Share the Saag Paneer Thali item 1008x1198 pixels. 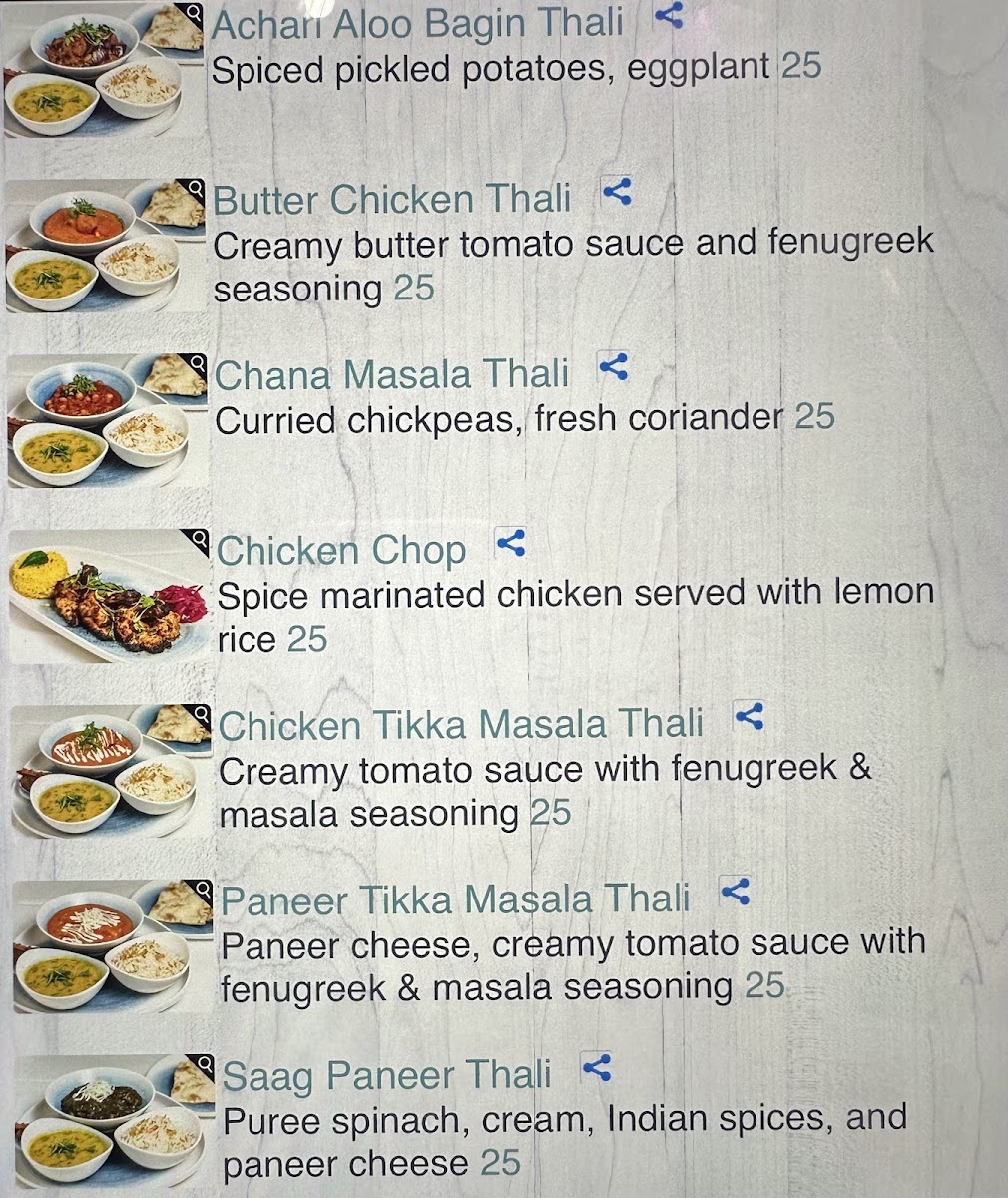(x=596, y=1068)
